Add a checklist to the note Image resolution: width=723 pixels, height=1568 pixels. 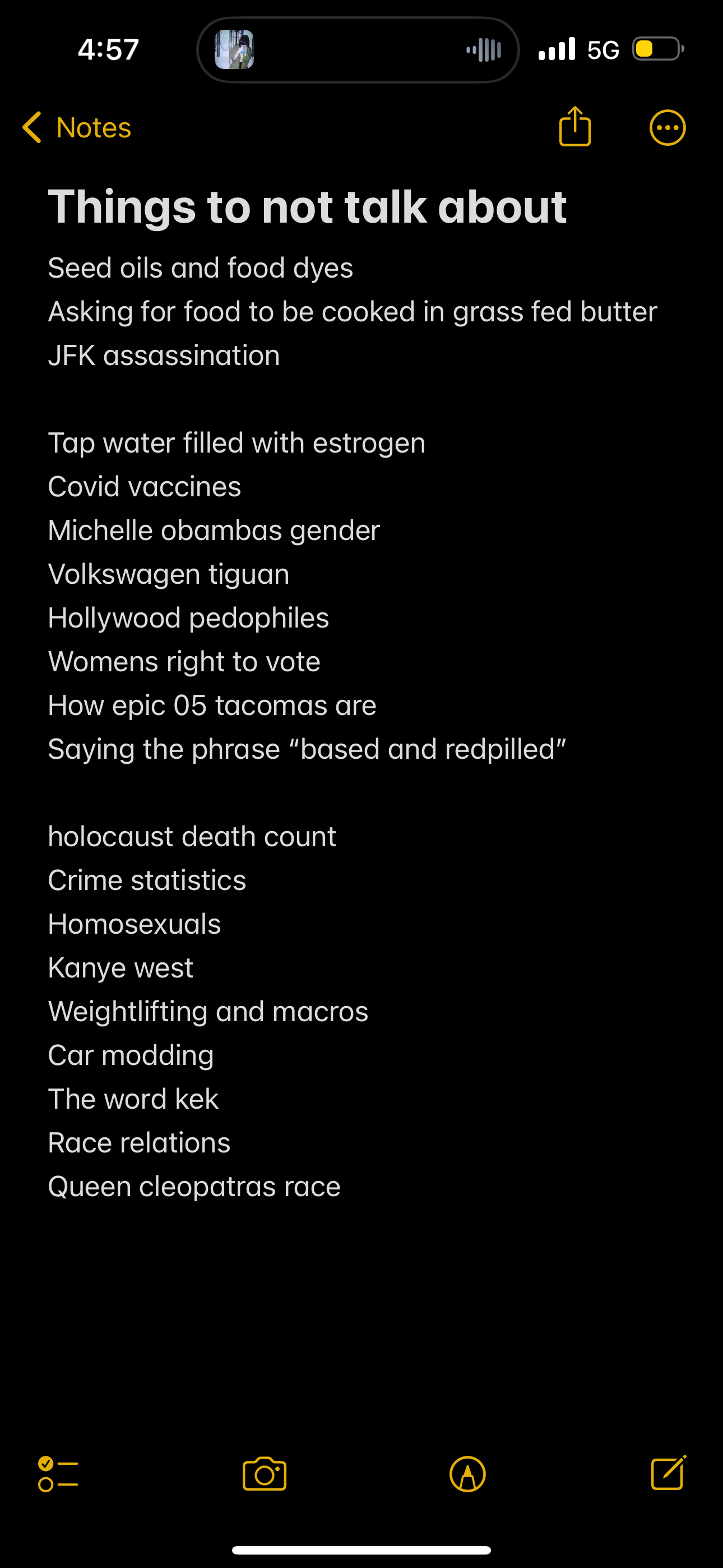point(58,1474)
